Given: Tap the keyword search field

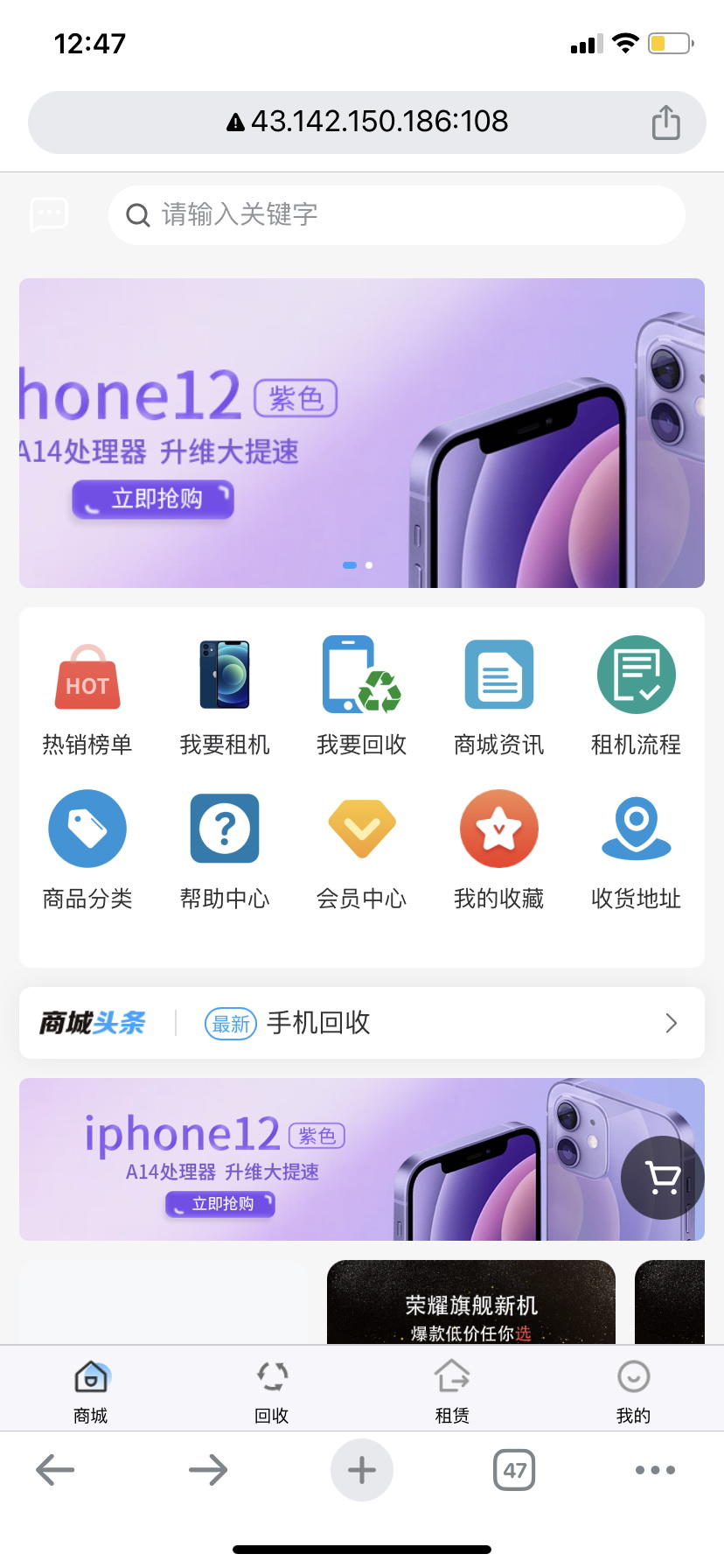Looking at the screenshot, I should click(395, 215).
